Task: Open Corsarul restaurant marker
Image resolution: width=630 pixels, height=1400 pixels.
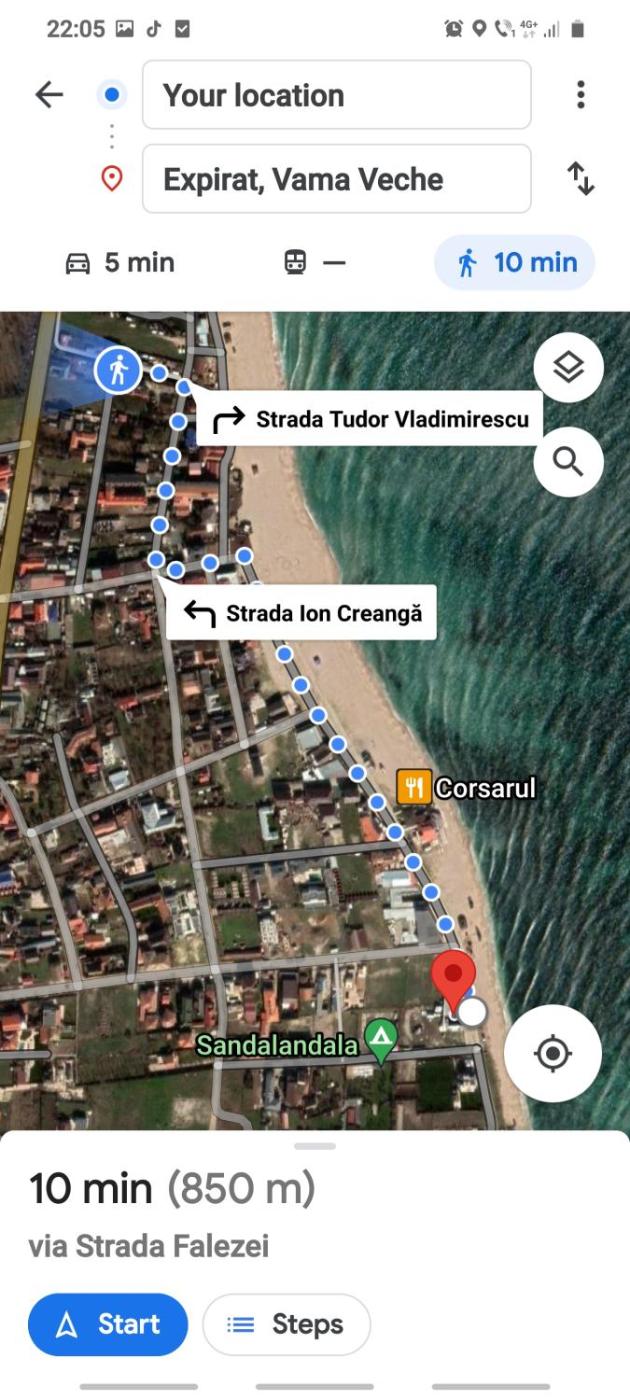Action: click(x=413, y=787)
